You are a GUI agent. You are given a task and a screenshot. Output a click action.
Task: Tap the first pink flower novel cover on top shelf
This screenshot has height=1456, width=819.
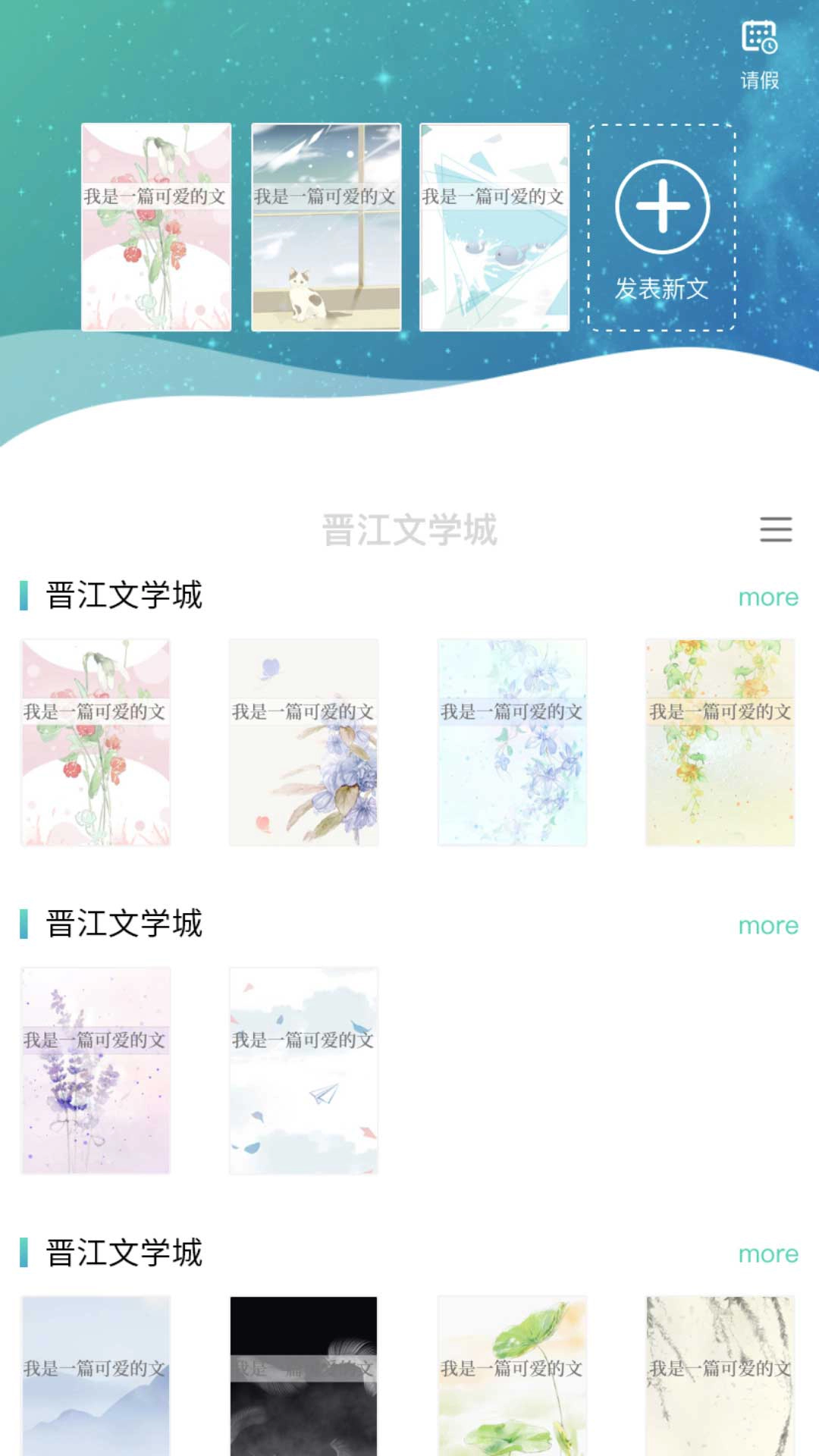tap(156, 227)
